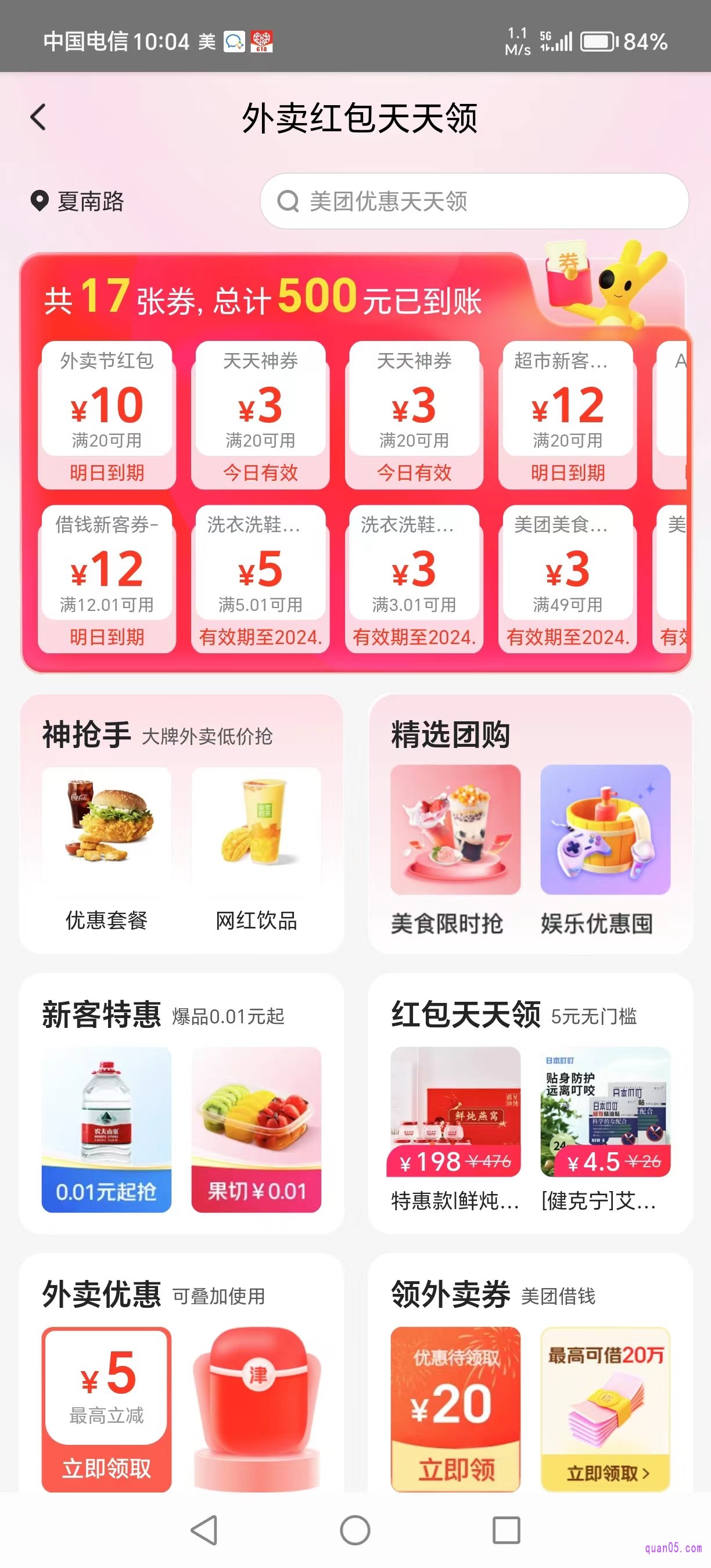Grab the 0.01元起抢 water deal
The image size is (711, 1568).
click(x=106, y=1129)
